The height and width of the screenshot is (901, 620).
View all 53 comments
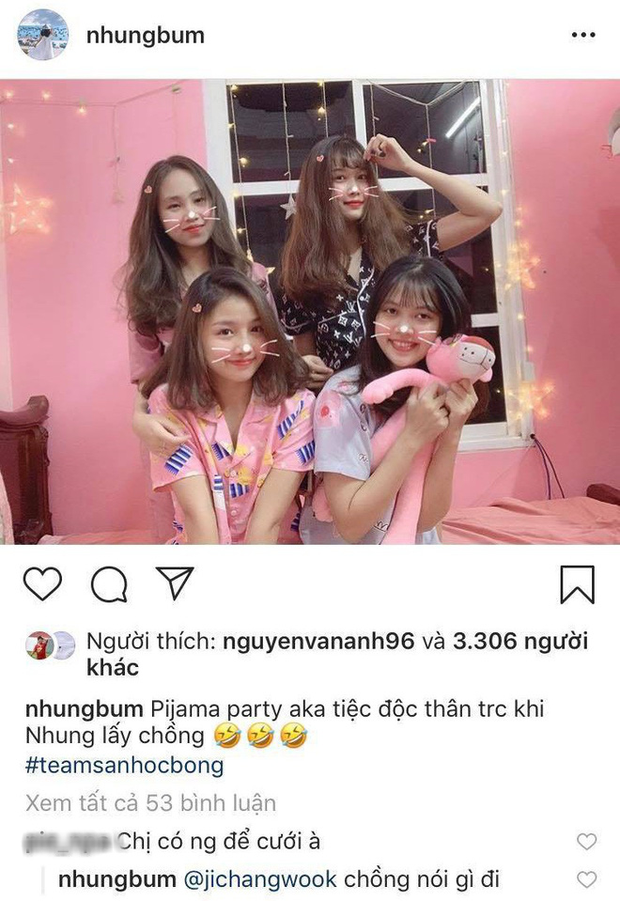(150, 803)
